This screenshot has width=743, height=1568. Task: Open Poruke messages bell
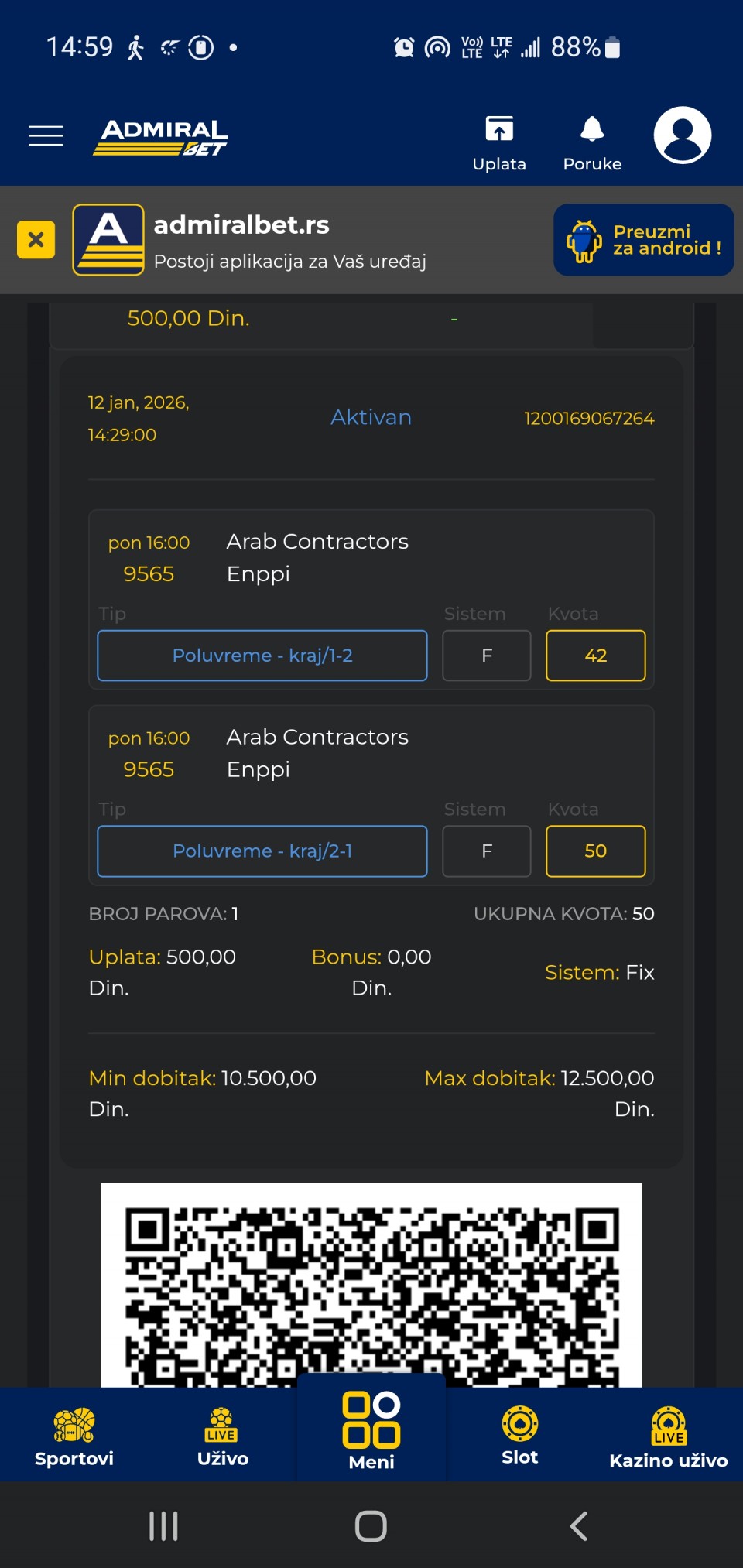(592, 143)
